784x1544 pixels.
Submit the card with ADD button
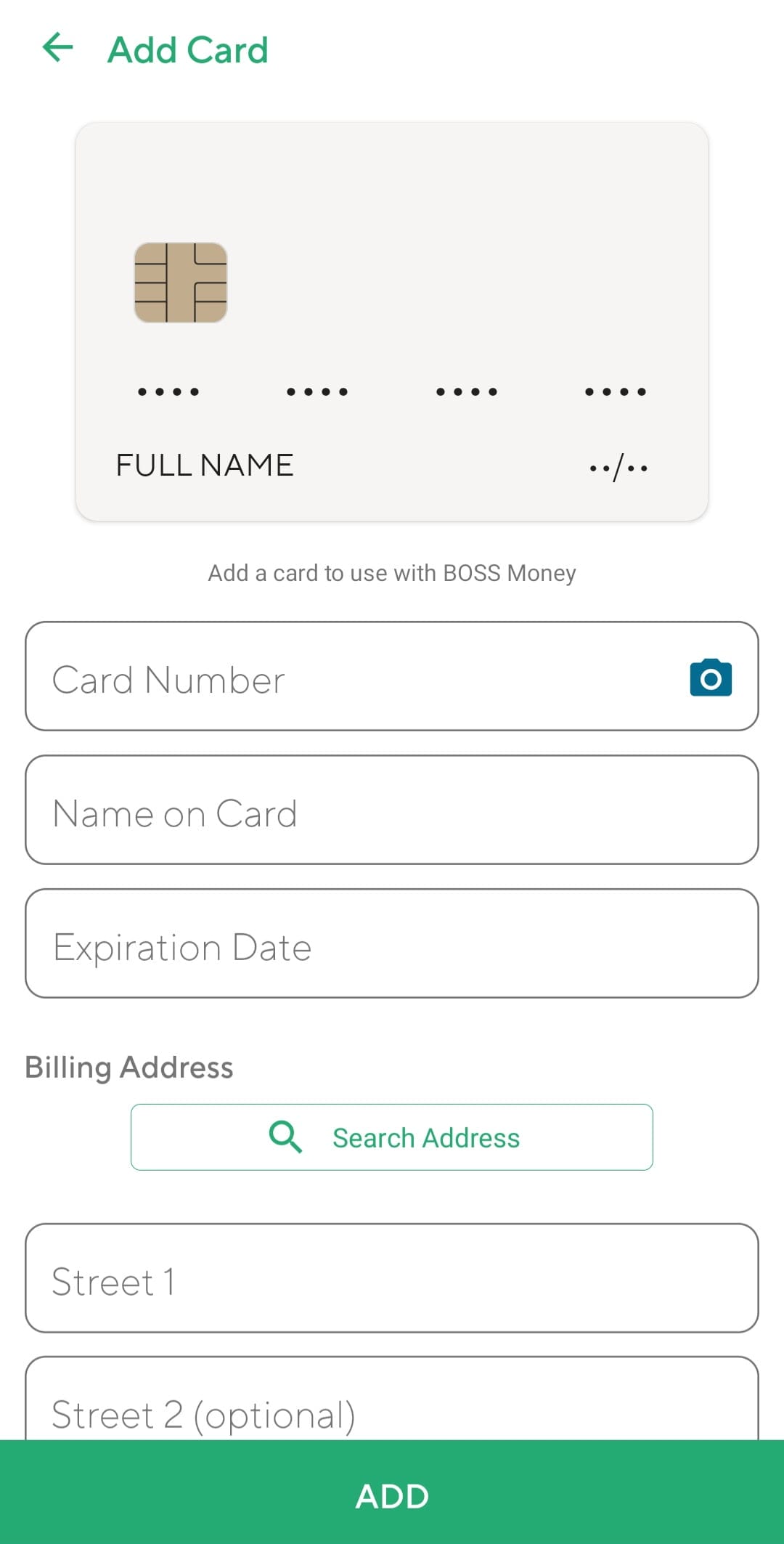pyautogui.click(x=392, y=1492)
